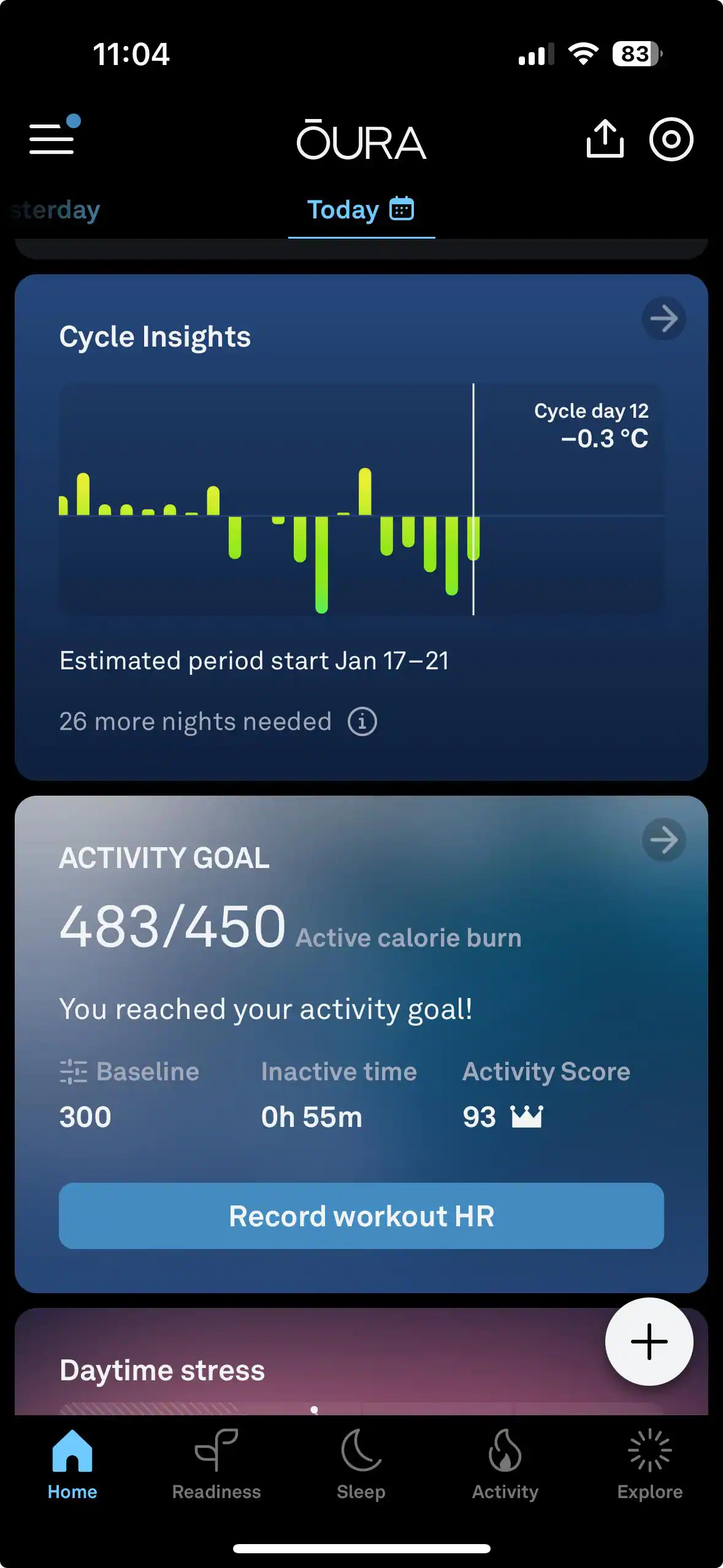723x1568 pixels.
Task: Tap Record workout HR button
Action: click(x=361, y=1216)
